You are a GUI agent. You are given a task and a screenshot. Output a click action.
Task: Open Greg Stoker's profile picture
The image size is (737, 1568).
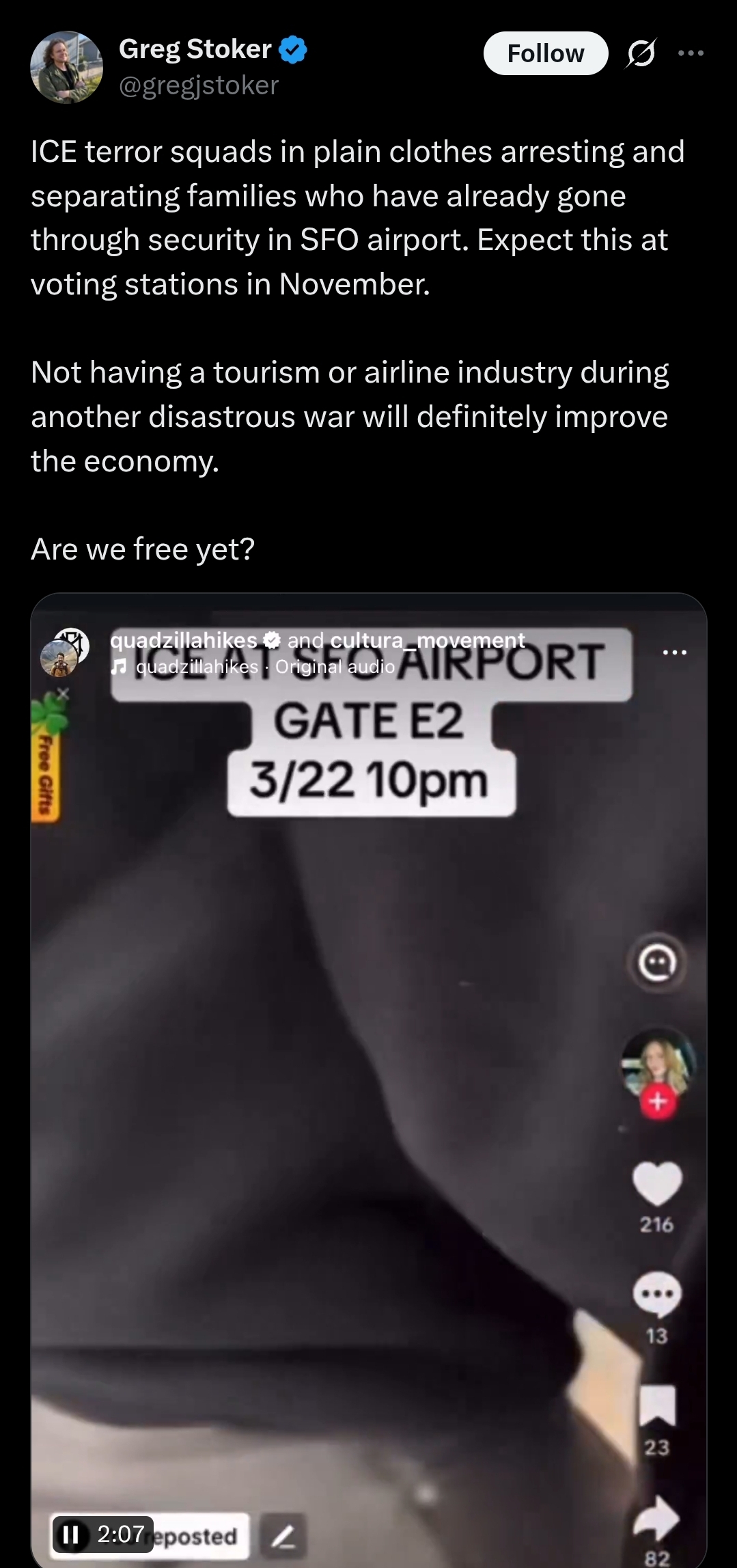tap(66, 67)
